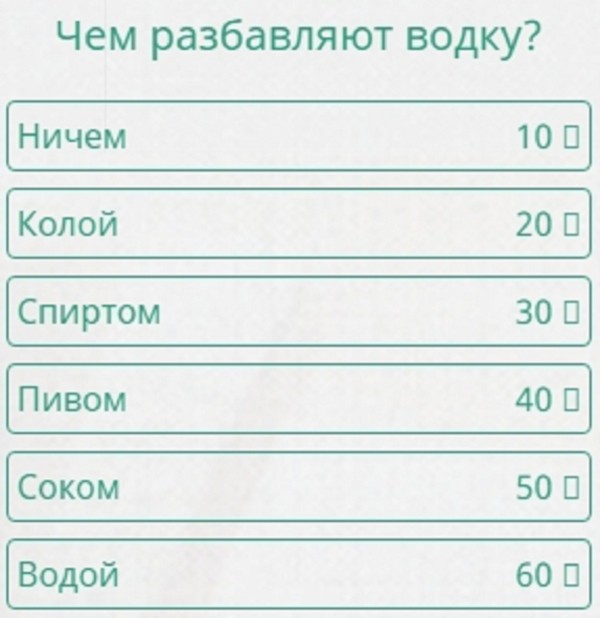Select the Соком answer row
The image size is (600, 618).
pos(299,487)
